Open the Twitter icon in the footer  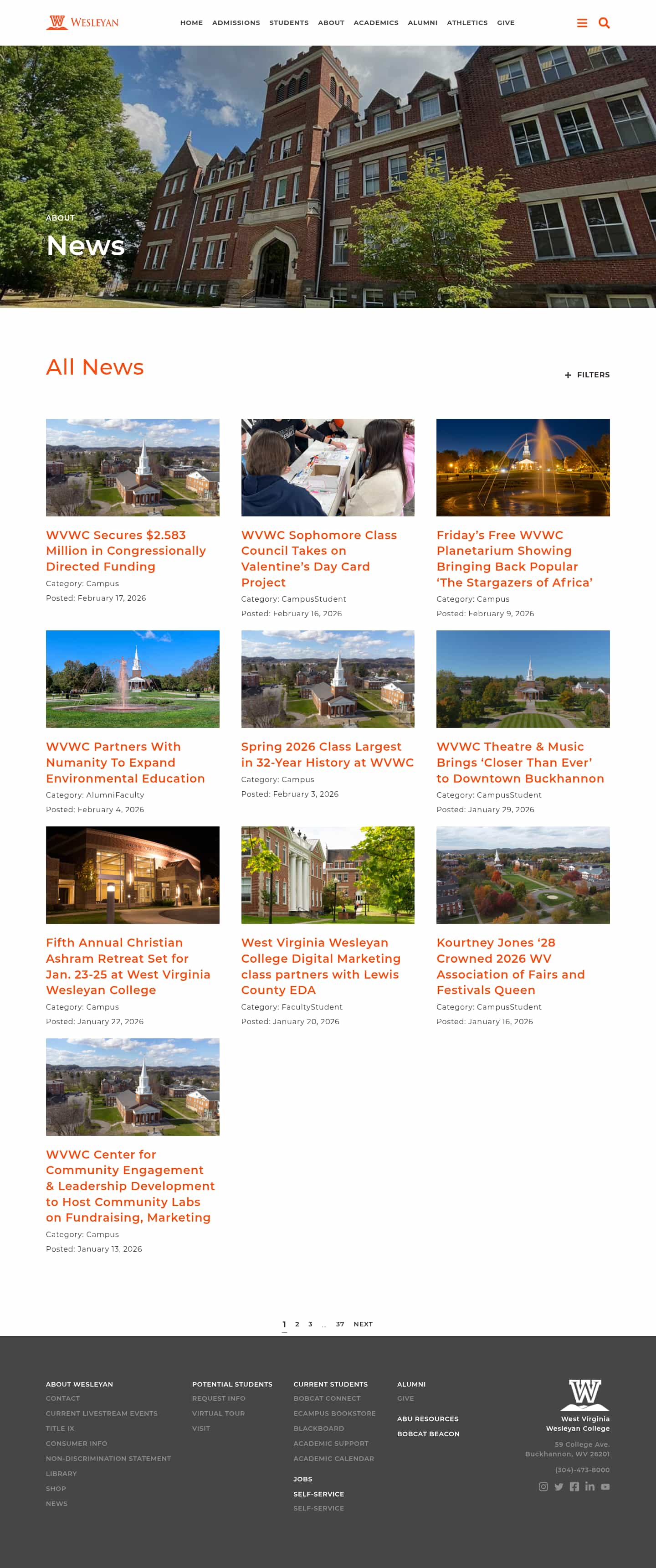coord(559,1486)
